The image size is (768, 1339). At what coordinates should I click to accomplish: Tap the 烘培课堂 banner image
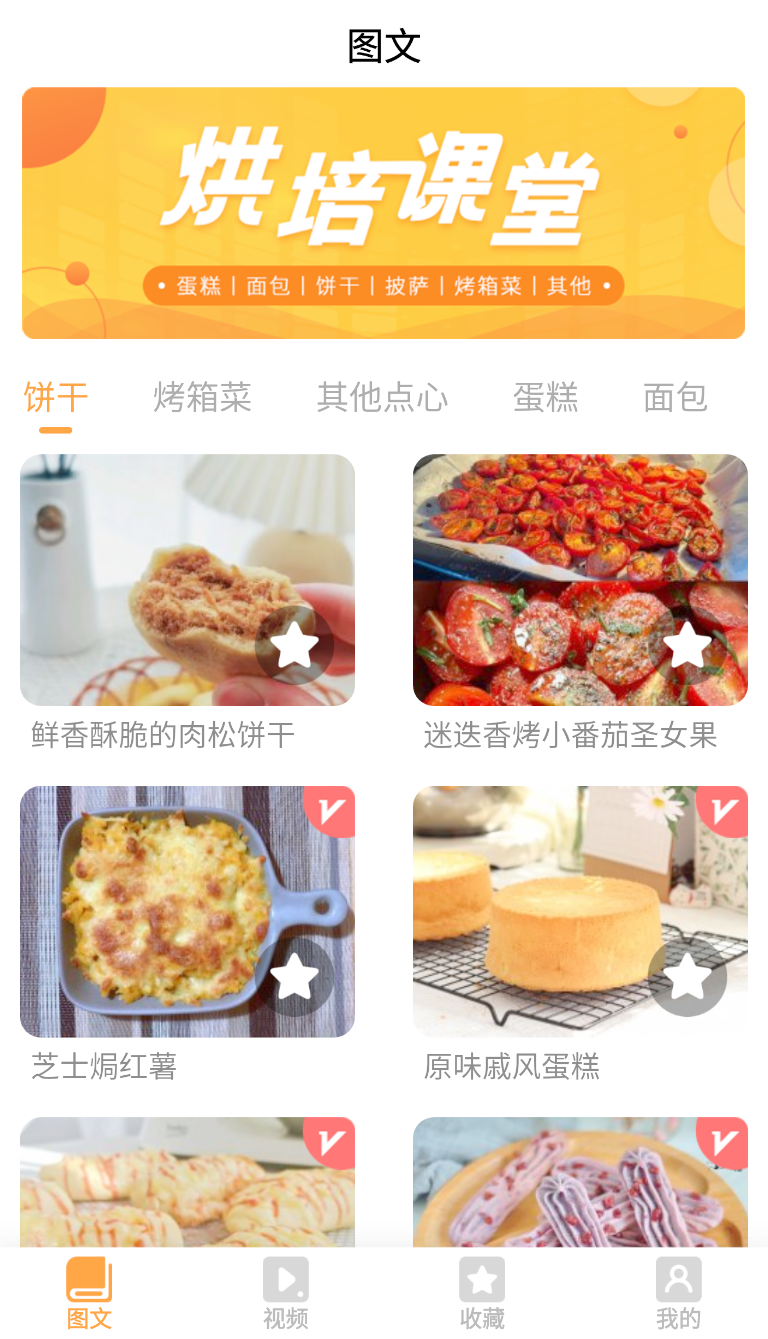[384, 213]
